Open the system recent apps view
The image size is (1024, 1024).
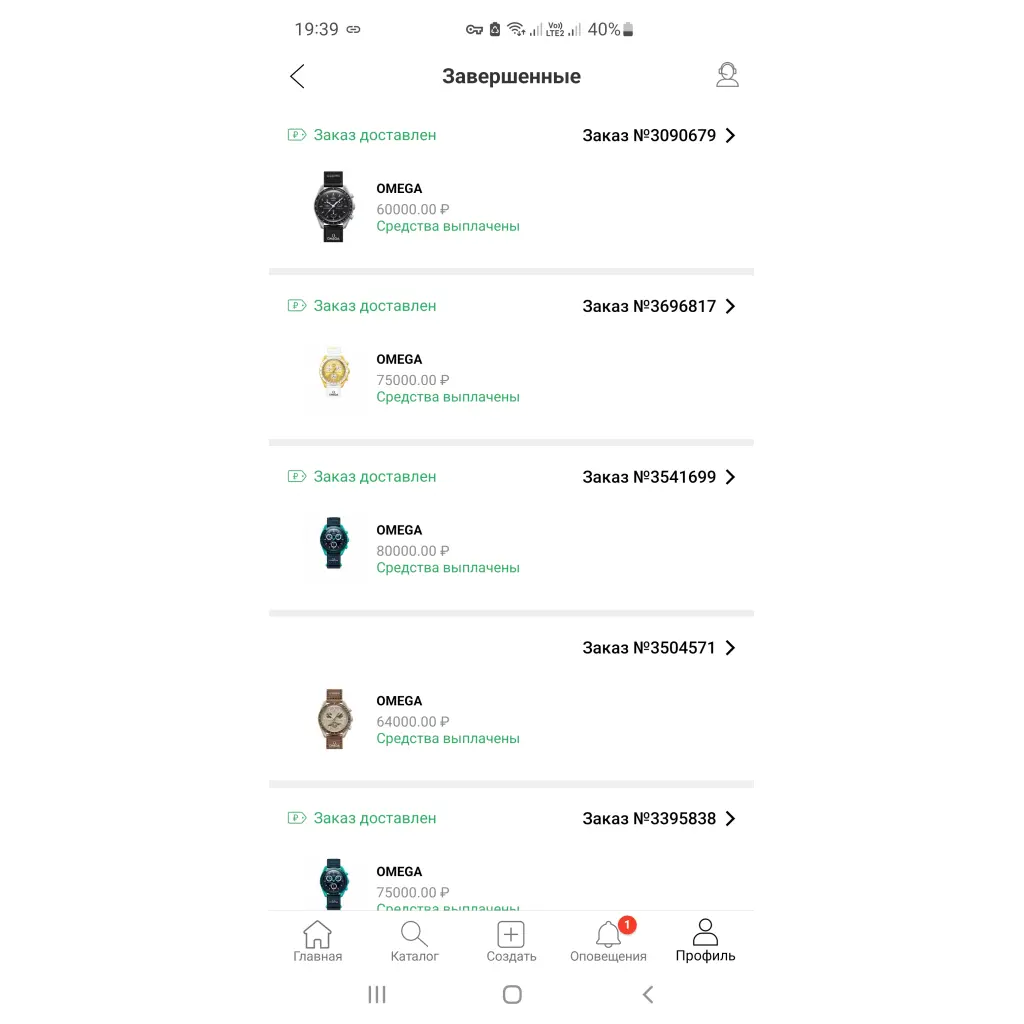(377, 994)
